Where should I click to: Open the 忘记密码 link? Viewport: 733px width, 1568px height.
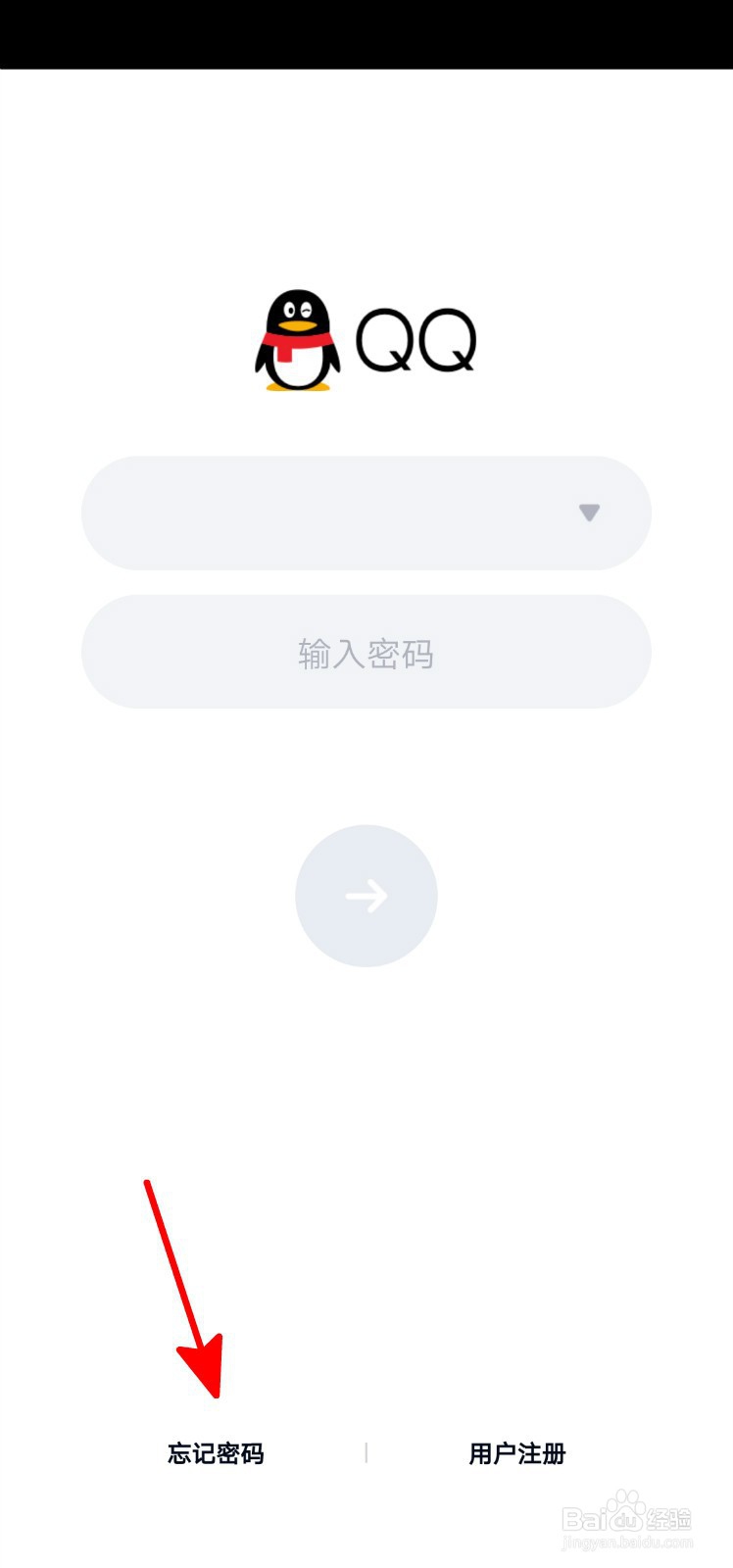[x=217, y=1453]
